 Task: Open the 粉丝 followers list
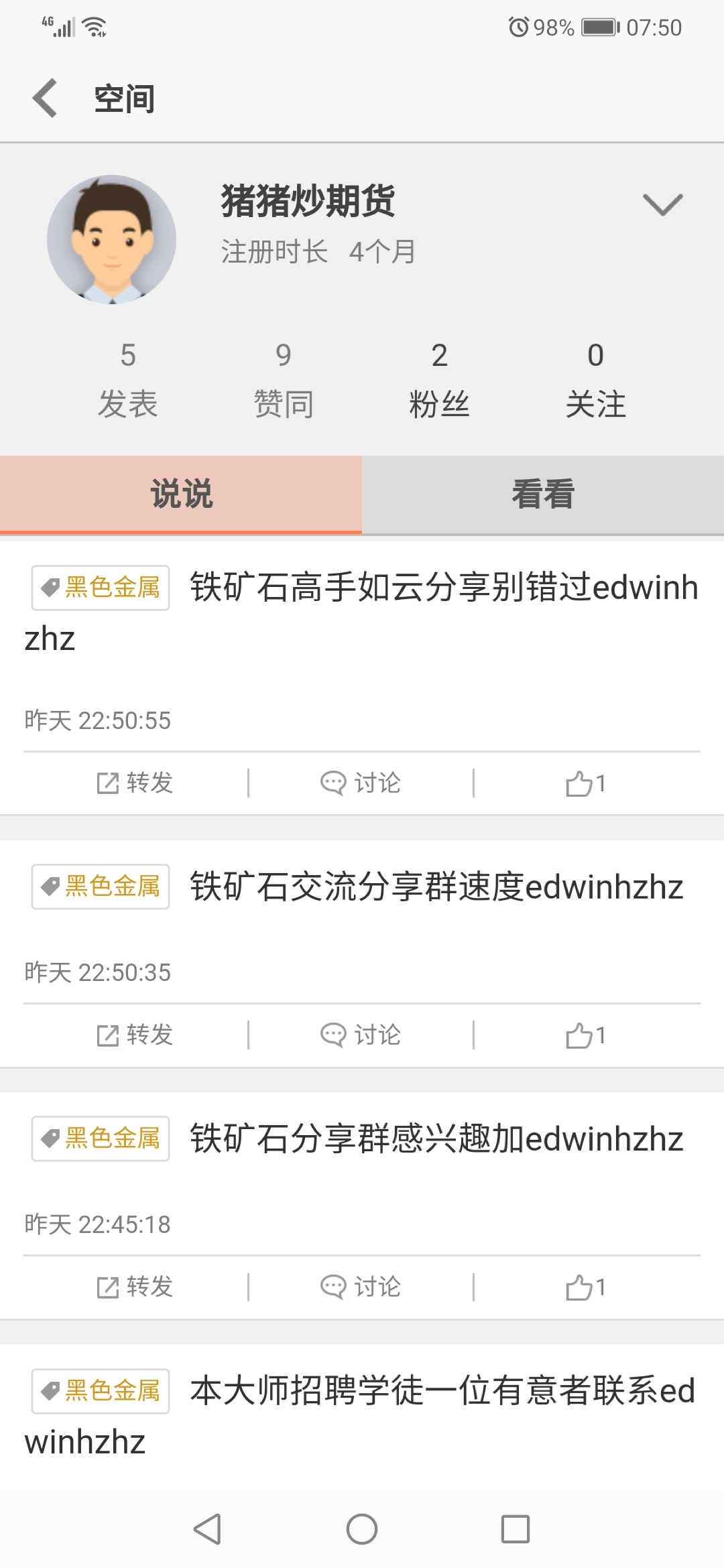click(439, 380)
